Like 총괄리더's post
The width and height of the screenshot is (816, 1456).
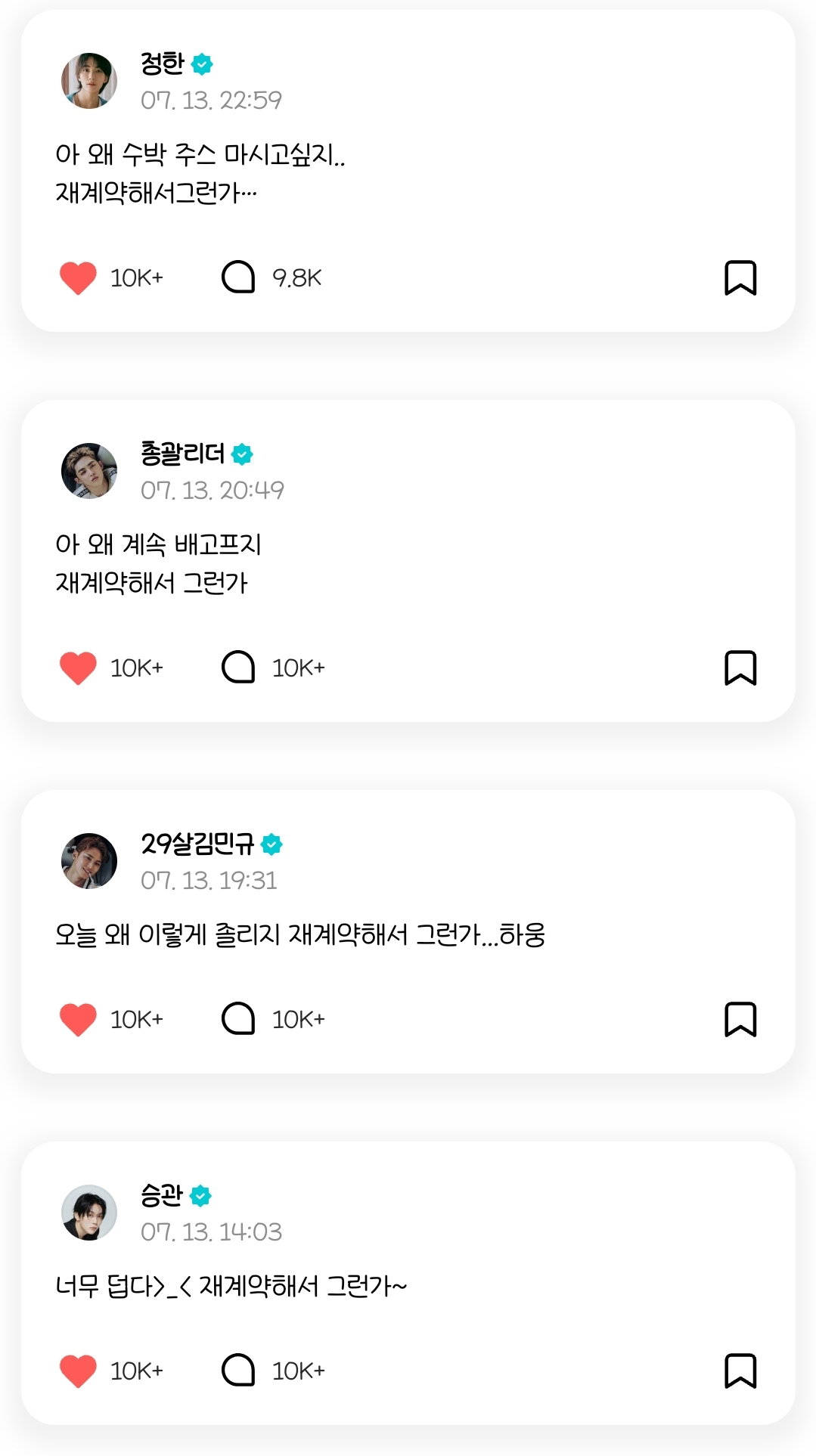coord(78,668)
